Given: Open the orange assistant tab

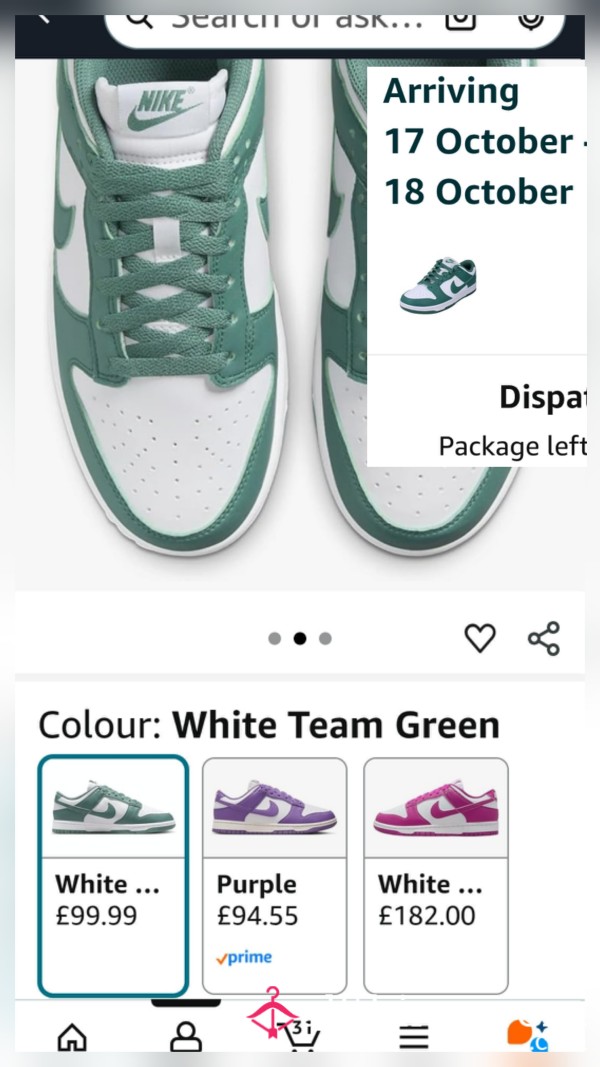Looking at the screenshot, I should [x=526, y=1034].
